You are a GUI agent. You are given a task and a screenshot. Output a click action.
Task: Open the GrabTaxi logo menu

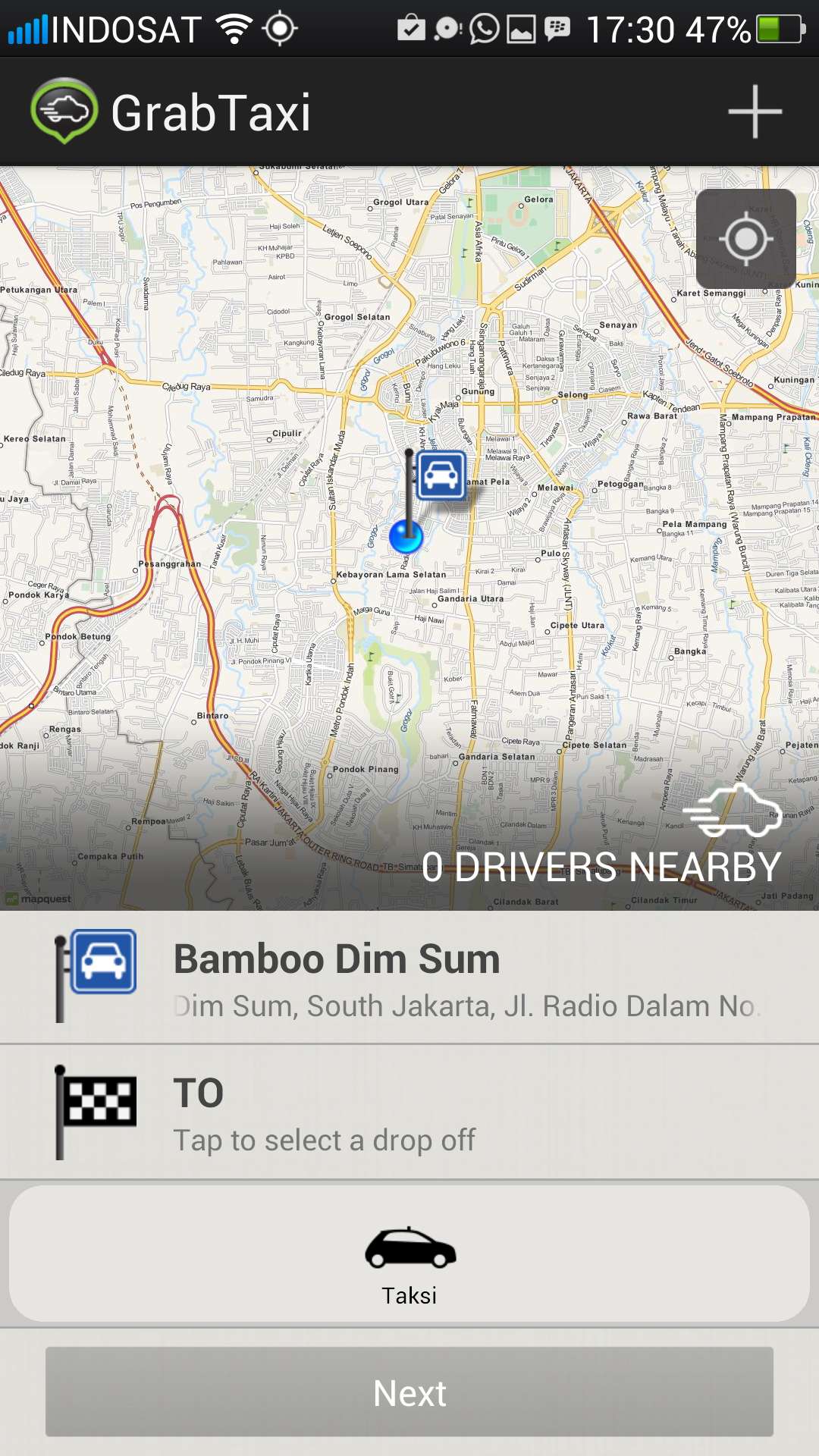64,111
